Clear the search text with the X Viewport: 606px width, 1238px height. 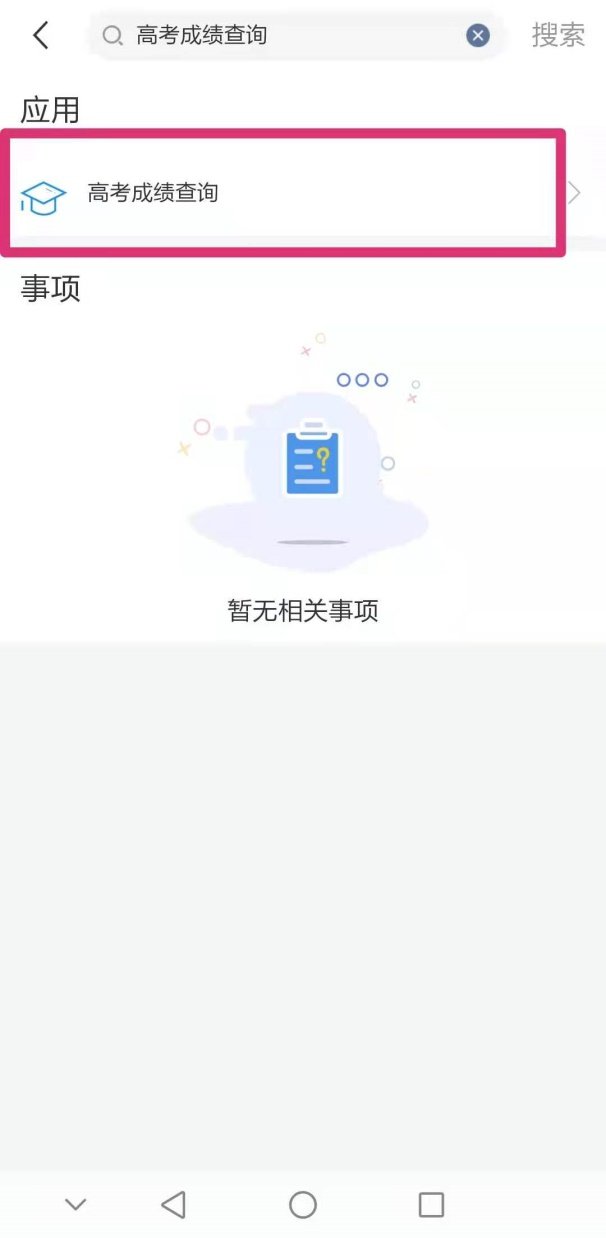coord(478,36)
